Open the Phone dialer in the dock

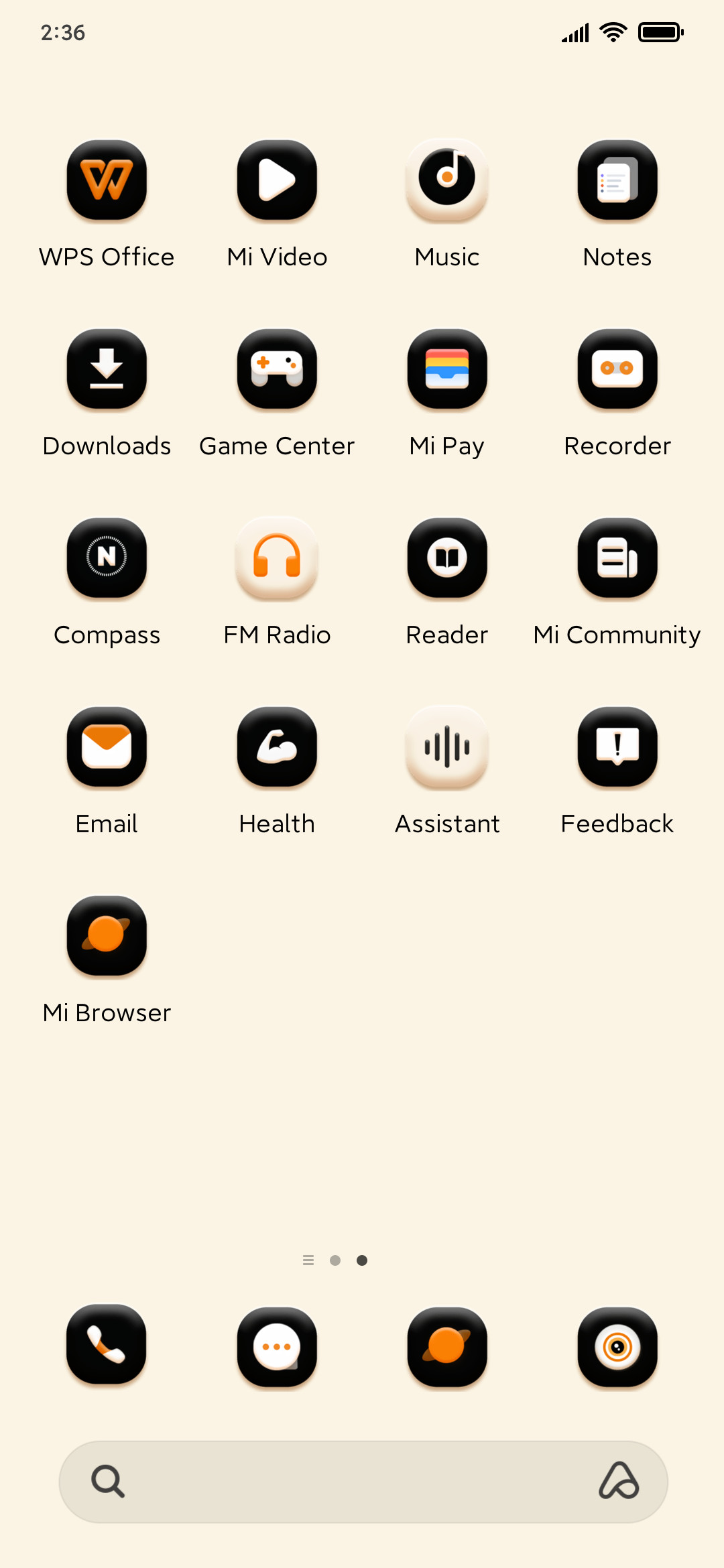(107, 1345)
